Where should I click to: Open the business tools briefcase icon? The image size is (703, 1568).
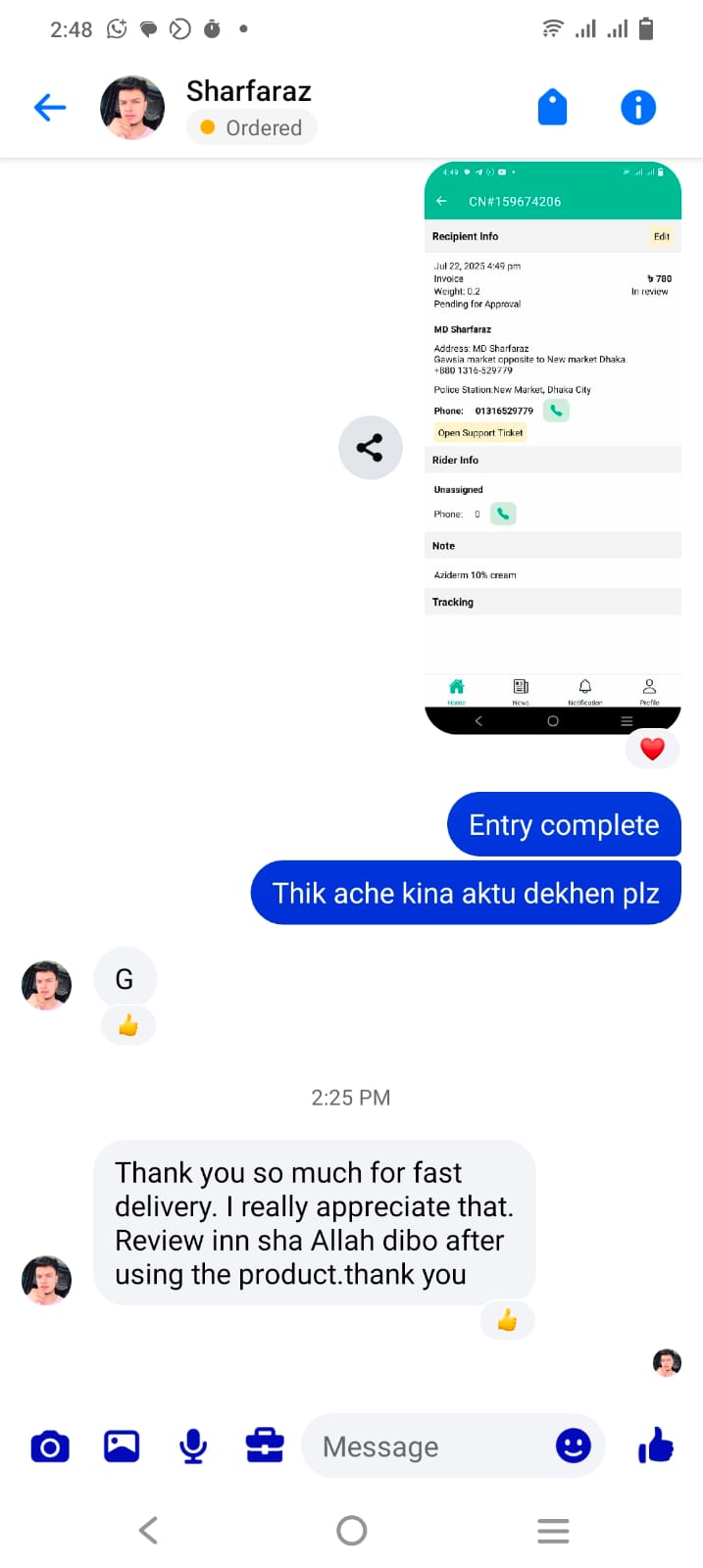pos(265,1445)
